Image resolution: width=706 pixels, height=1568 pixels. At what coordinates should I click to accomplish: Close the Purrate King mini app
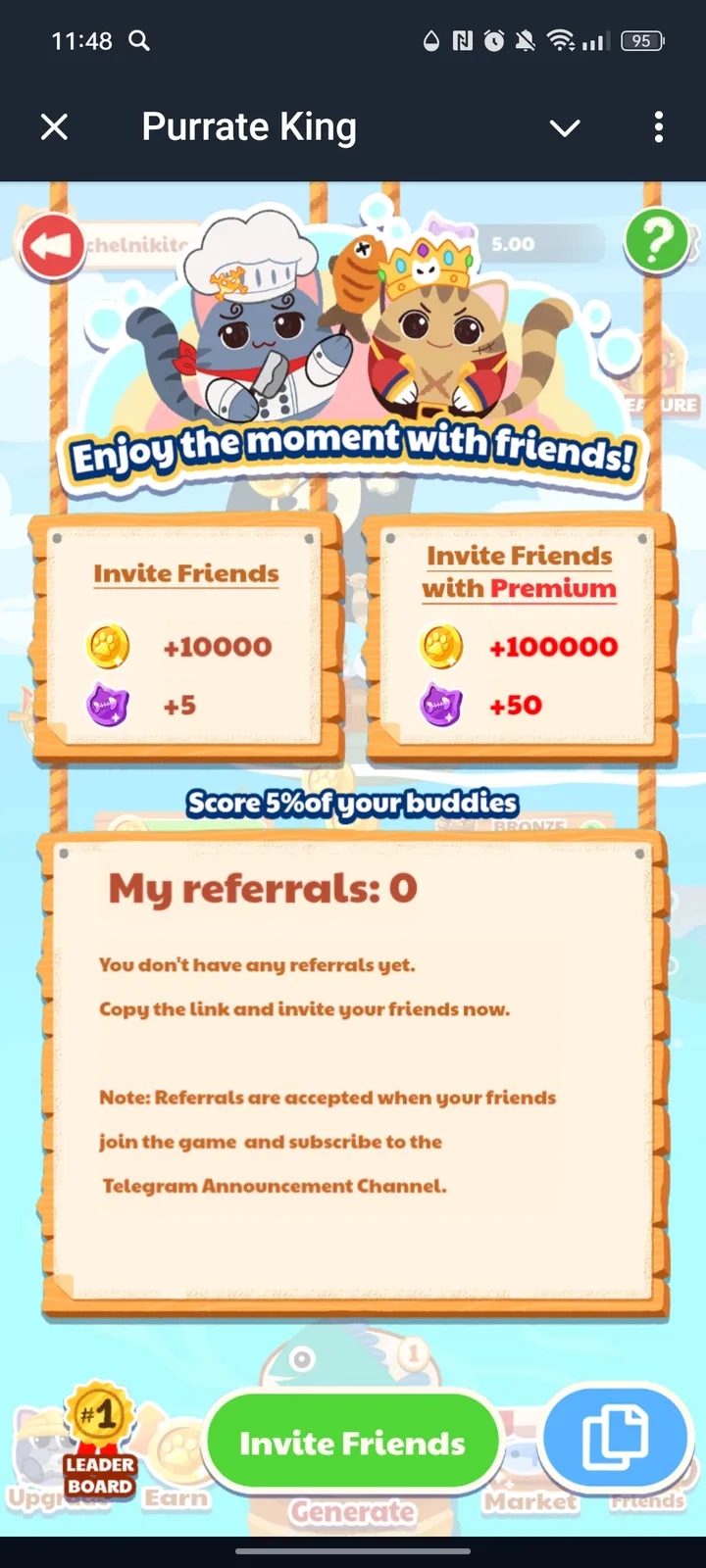[x=55, y=126]
